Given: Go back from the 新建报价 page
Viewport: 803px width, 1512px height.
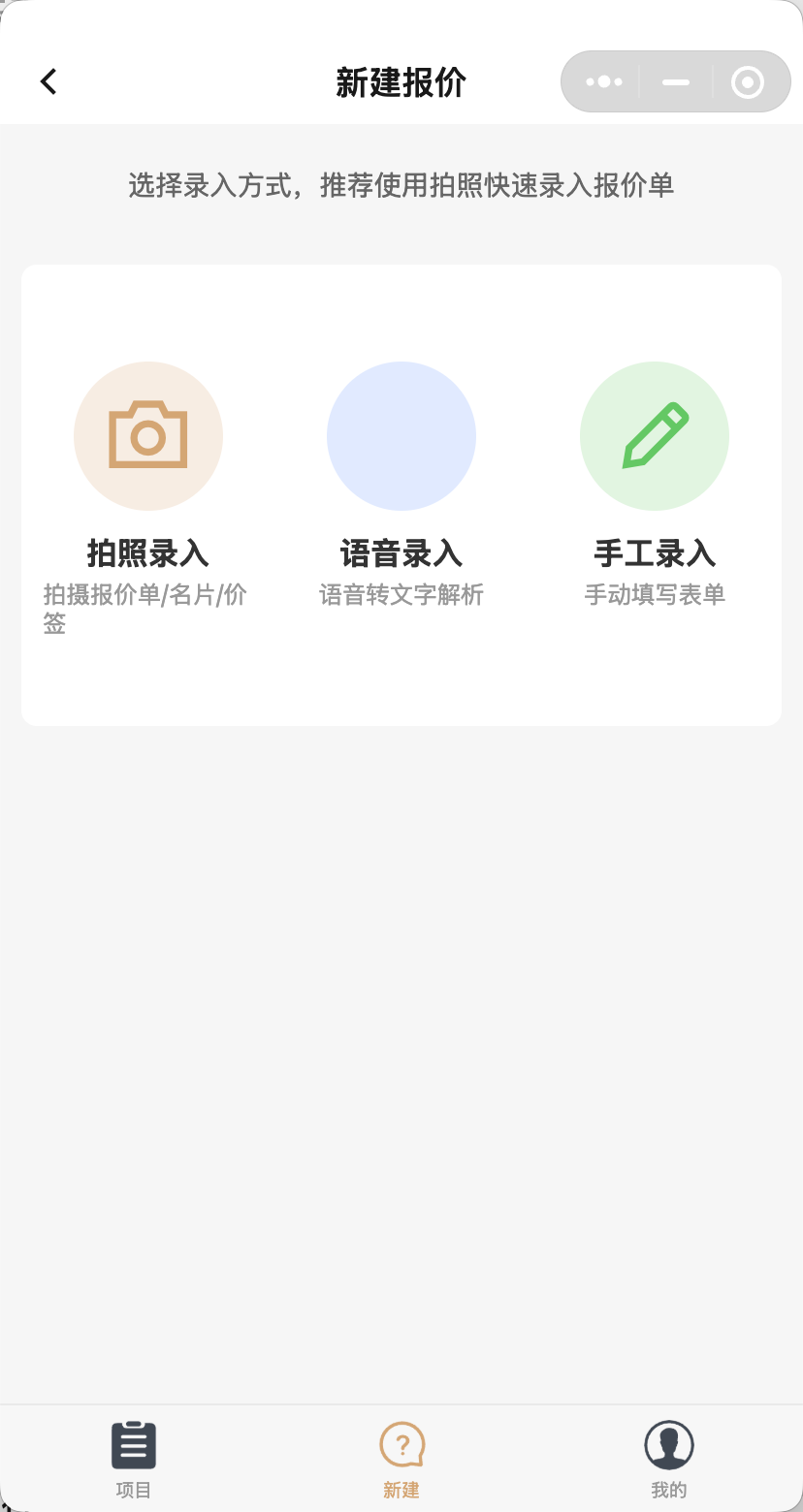Looking at the screenshot, I should click(48, 81).
